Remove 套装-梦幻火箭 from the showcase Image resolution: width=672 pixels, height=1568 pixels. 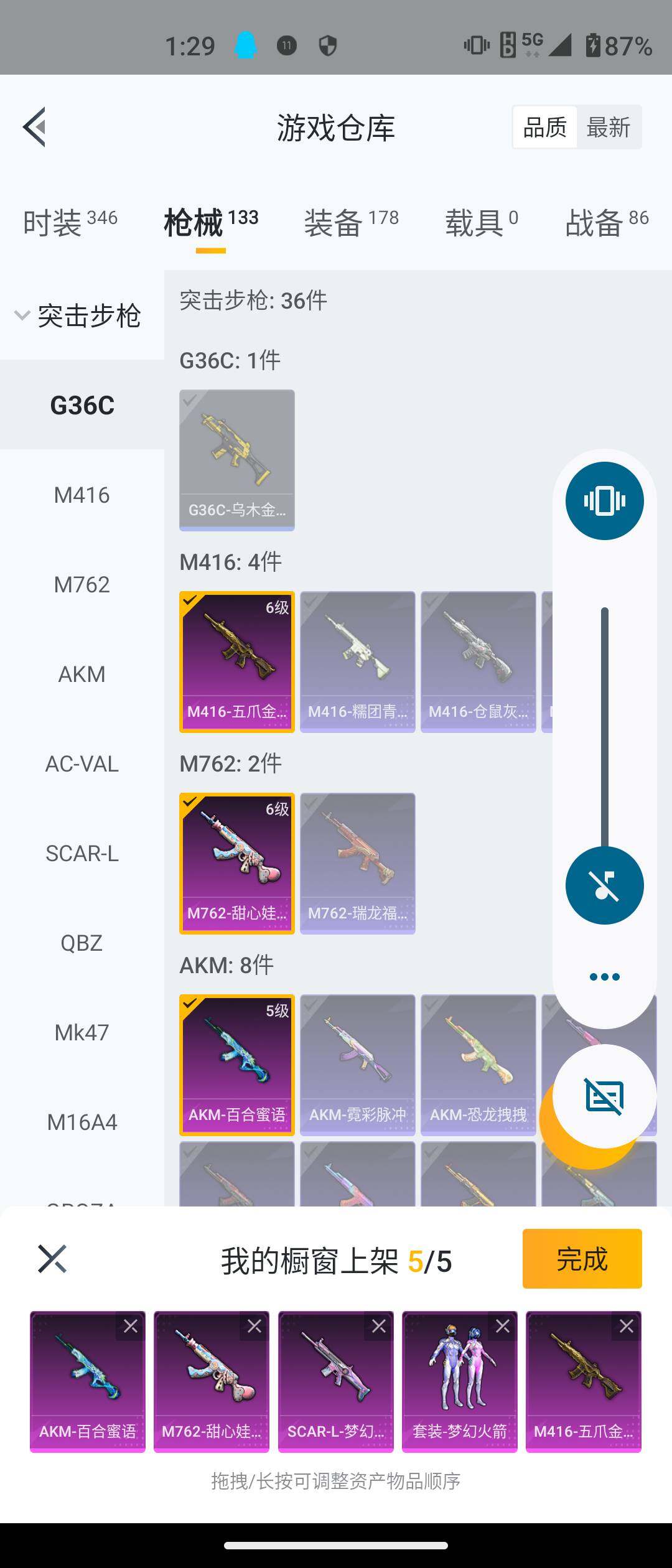point(502,1327)
